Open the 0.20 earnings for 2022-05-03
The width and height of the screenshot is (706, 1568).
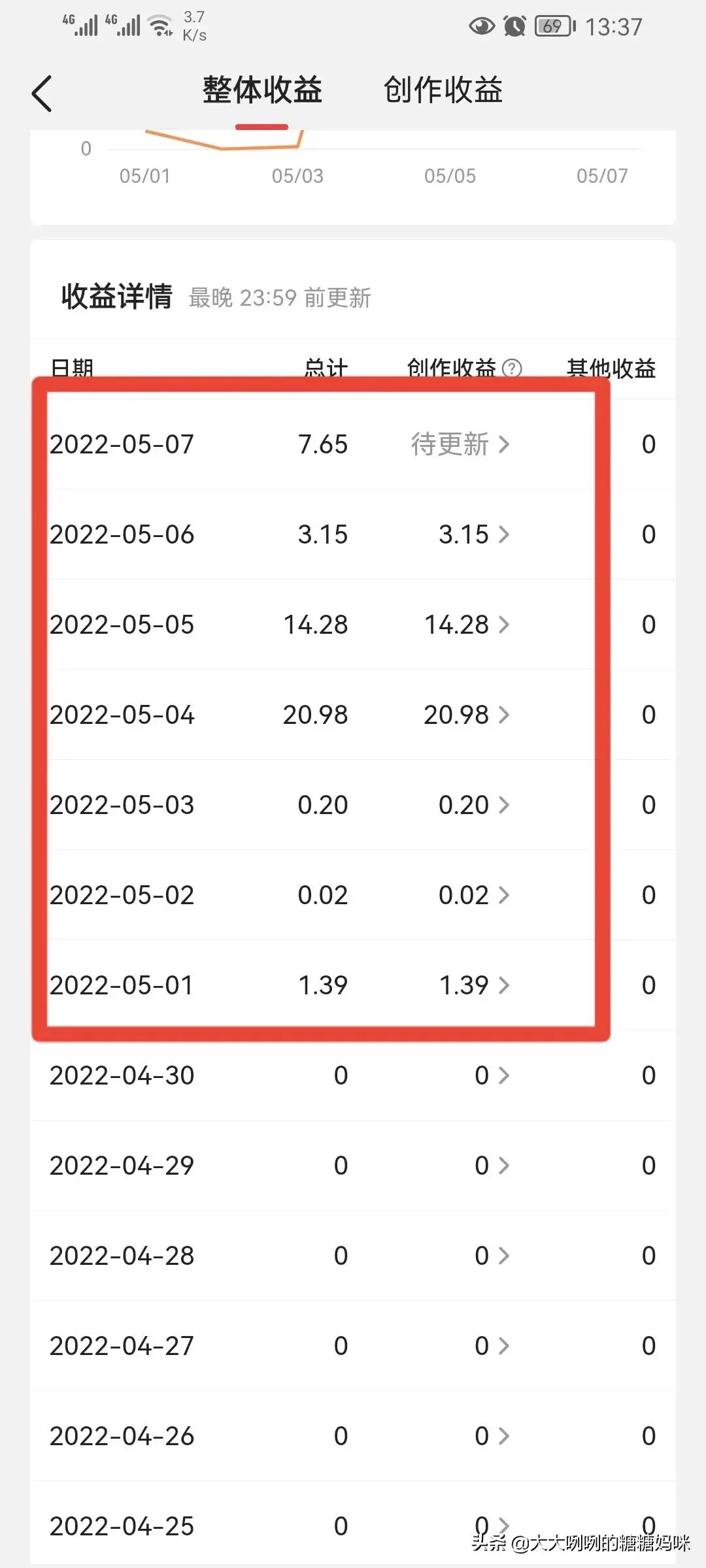(473, 805)
